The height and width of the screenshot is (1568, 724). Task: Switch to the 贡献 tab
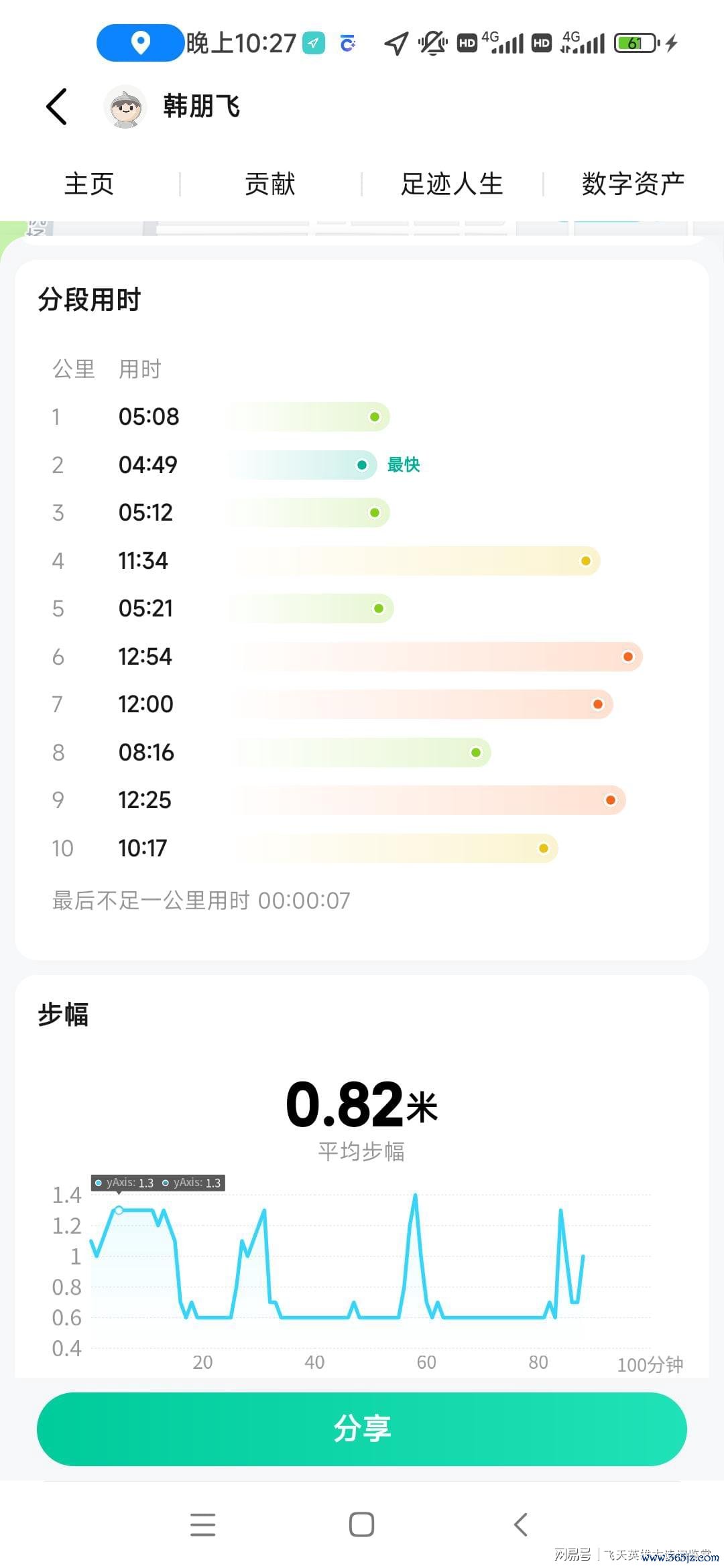tap(270, 184)
